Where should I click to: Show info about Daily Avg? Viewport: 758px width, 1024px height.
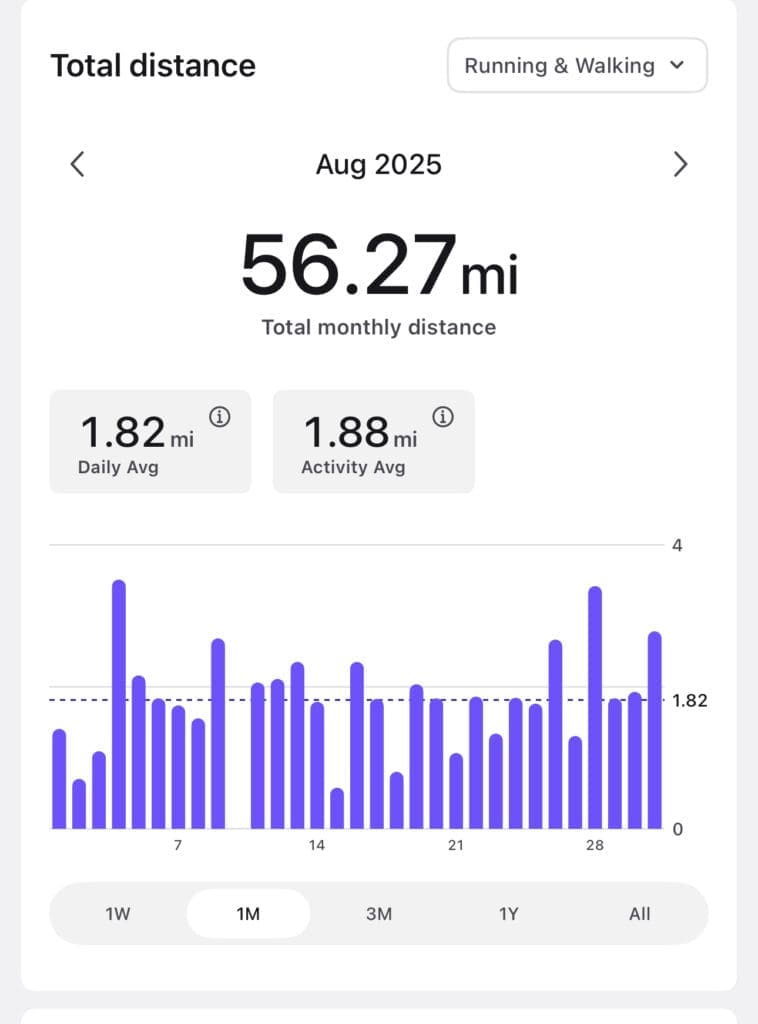coord(219,418)
